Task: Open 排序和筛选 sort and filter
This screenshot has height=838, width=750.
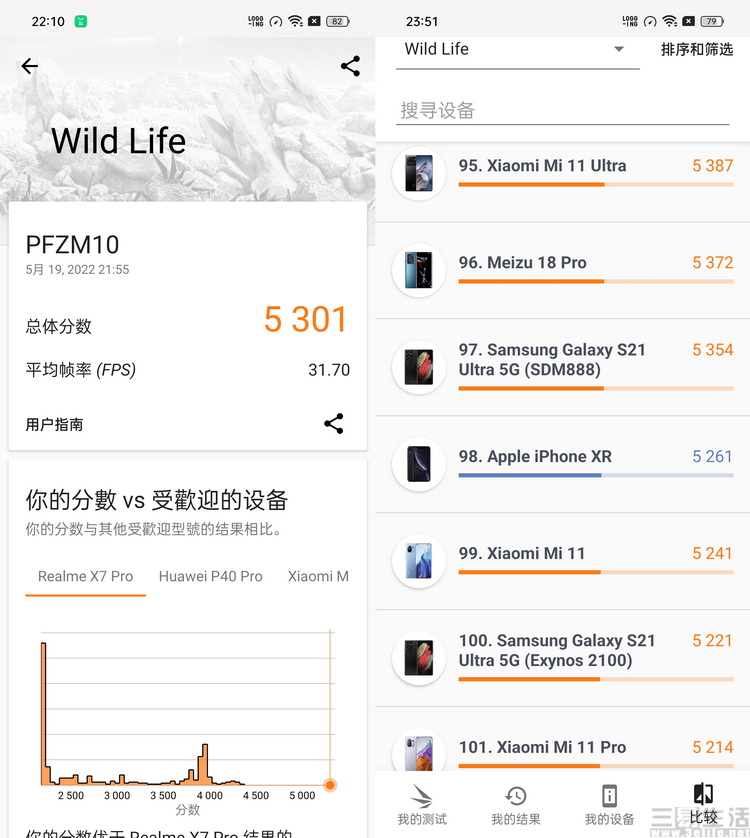Action: tap(696, 49)
